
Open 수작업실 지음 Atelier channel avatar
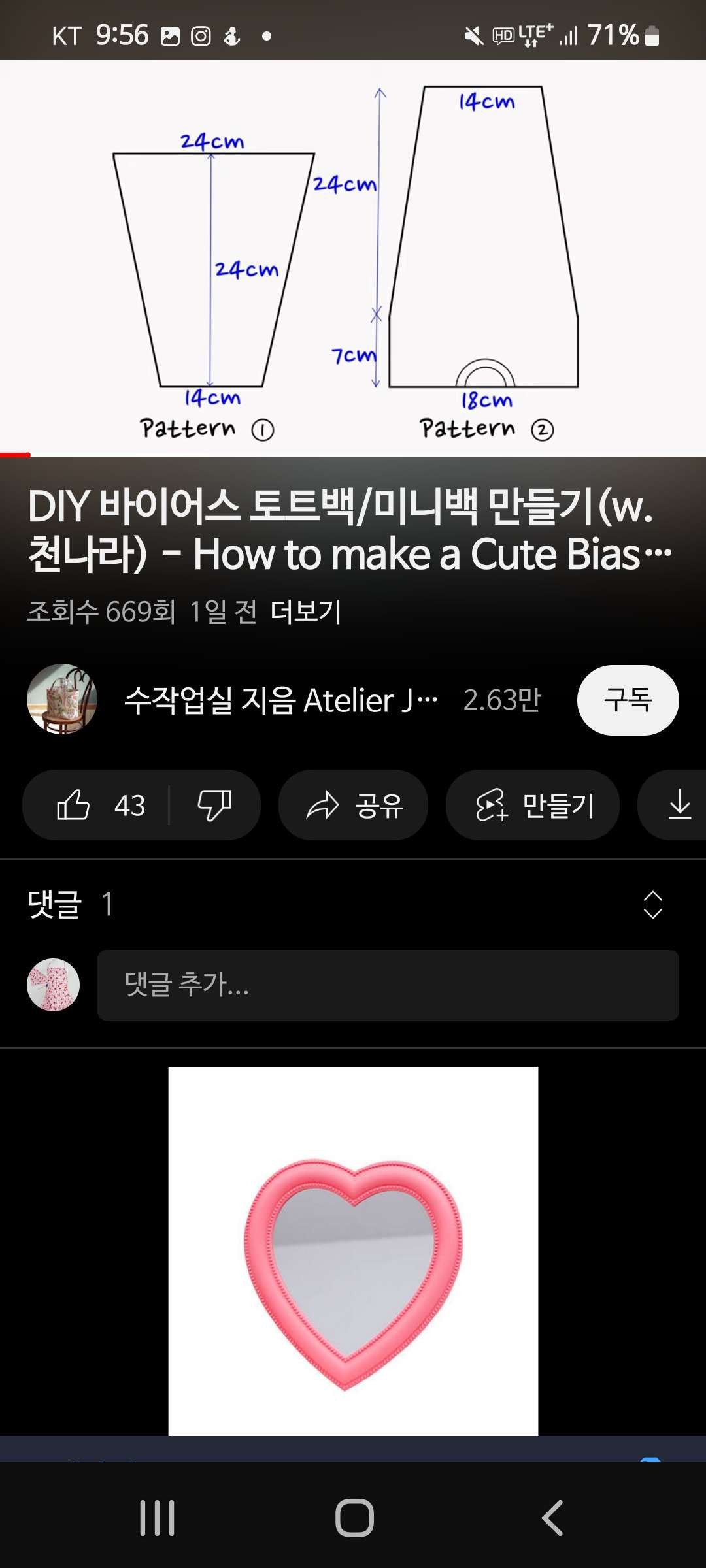tap(62, 700)
